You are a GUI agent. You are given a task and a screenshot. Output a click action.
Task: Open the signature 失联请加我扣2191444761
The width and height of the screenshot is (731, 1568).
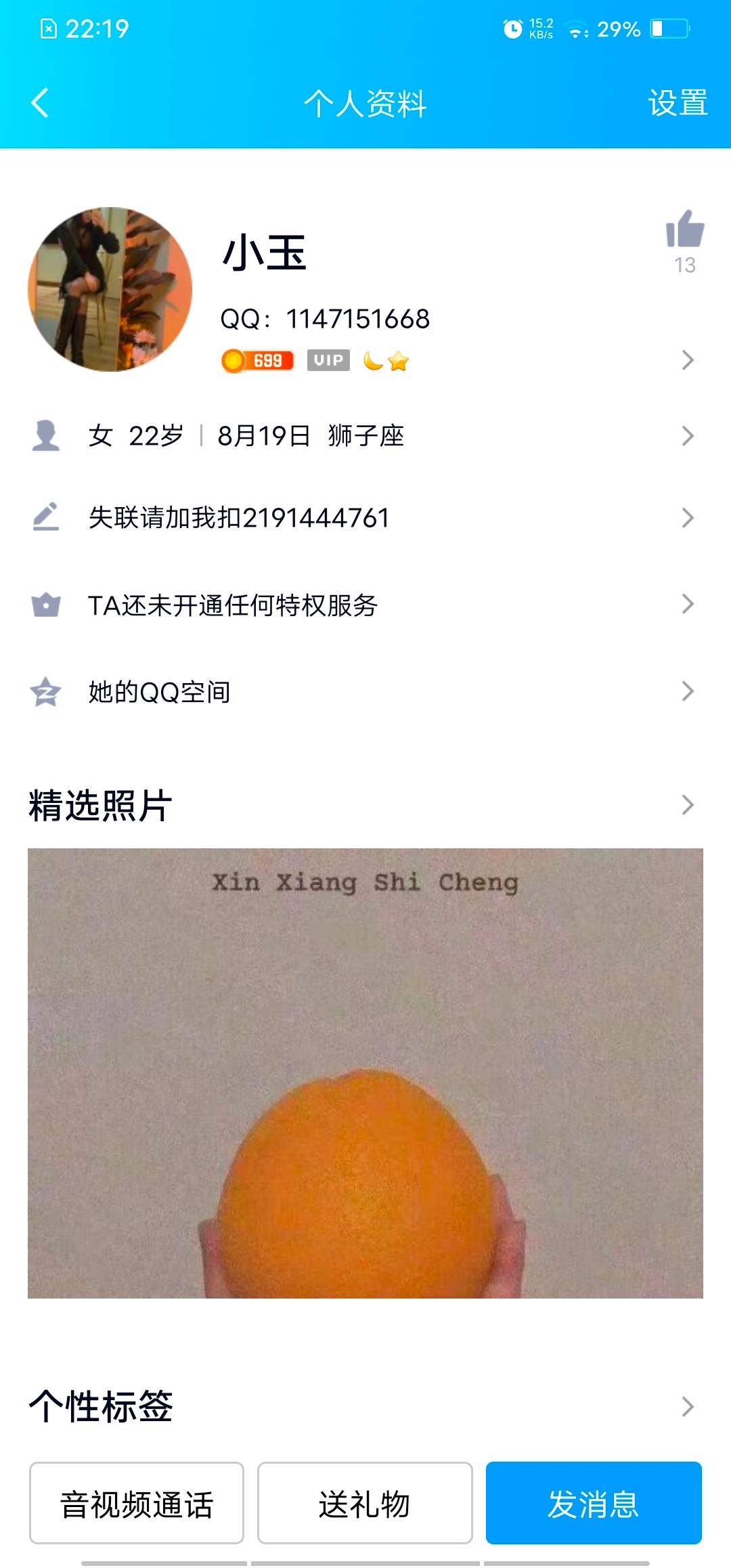pos(365,518)
